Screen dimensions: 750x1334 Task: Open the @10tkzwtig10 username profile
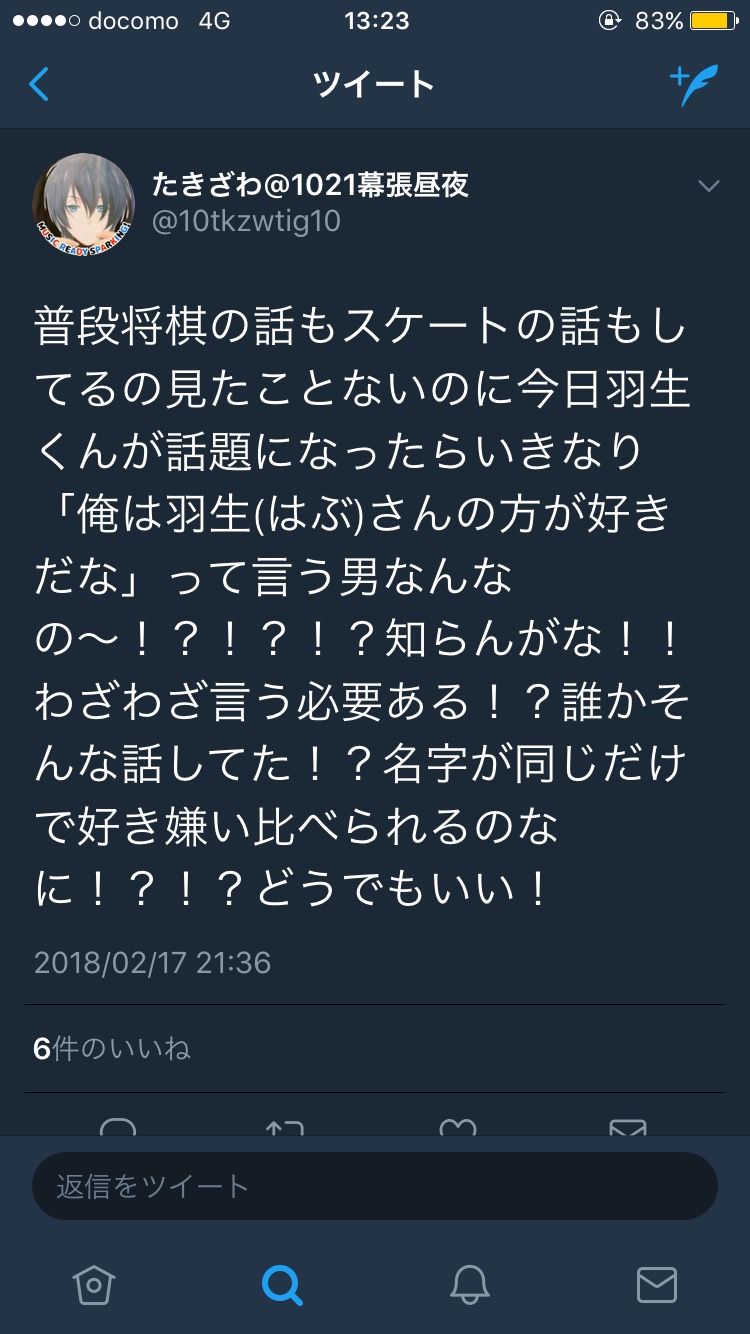click(x=246, y=221)
